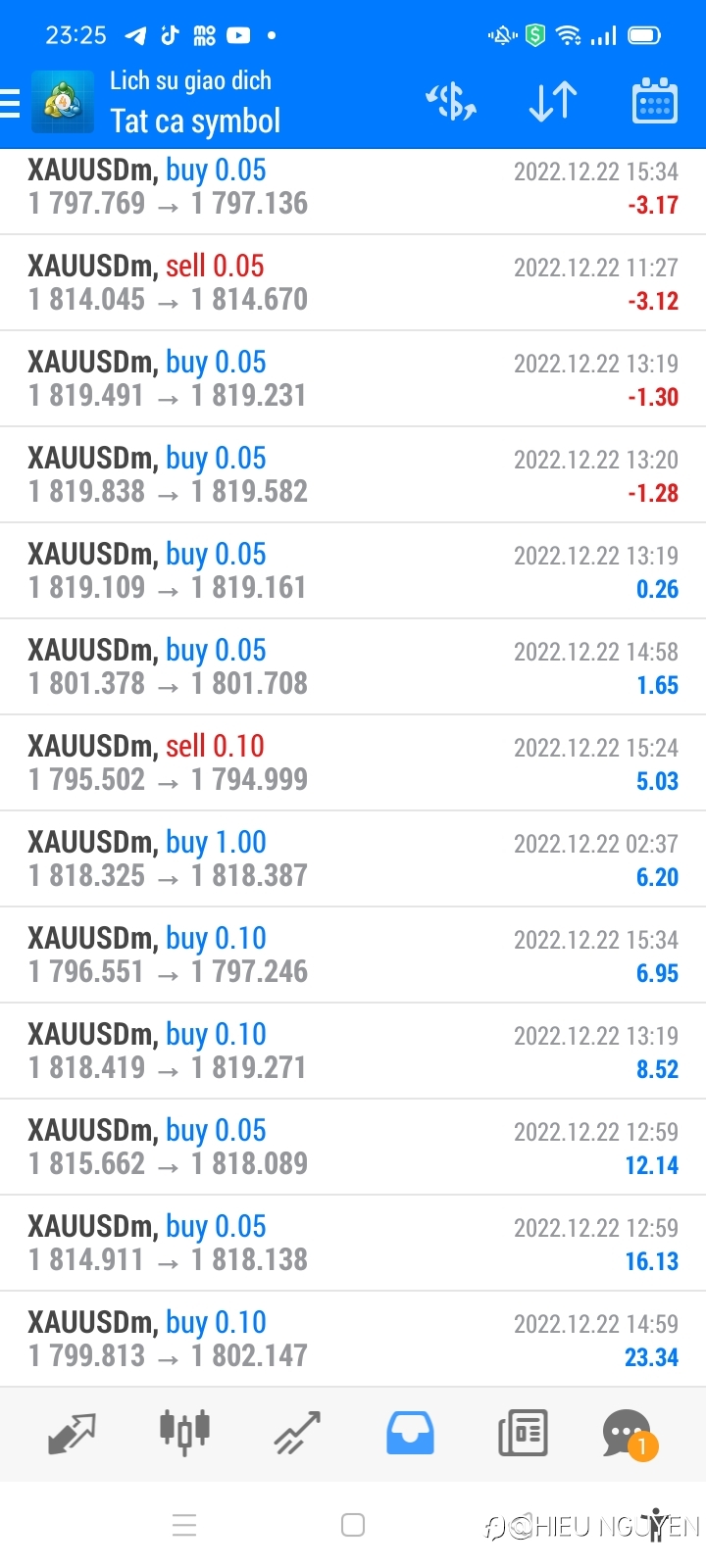
Task: Open the sort arrows option
Action: coord(553,102)
